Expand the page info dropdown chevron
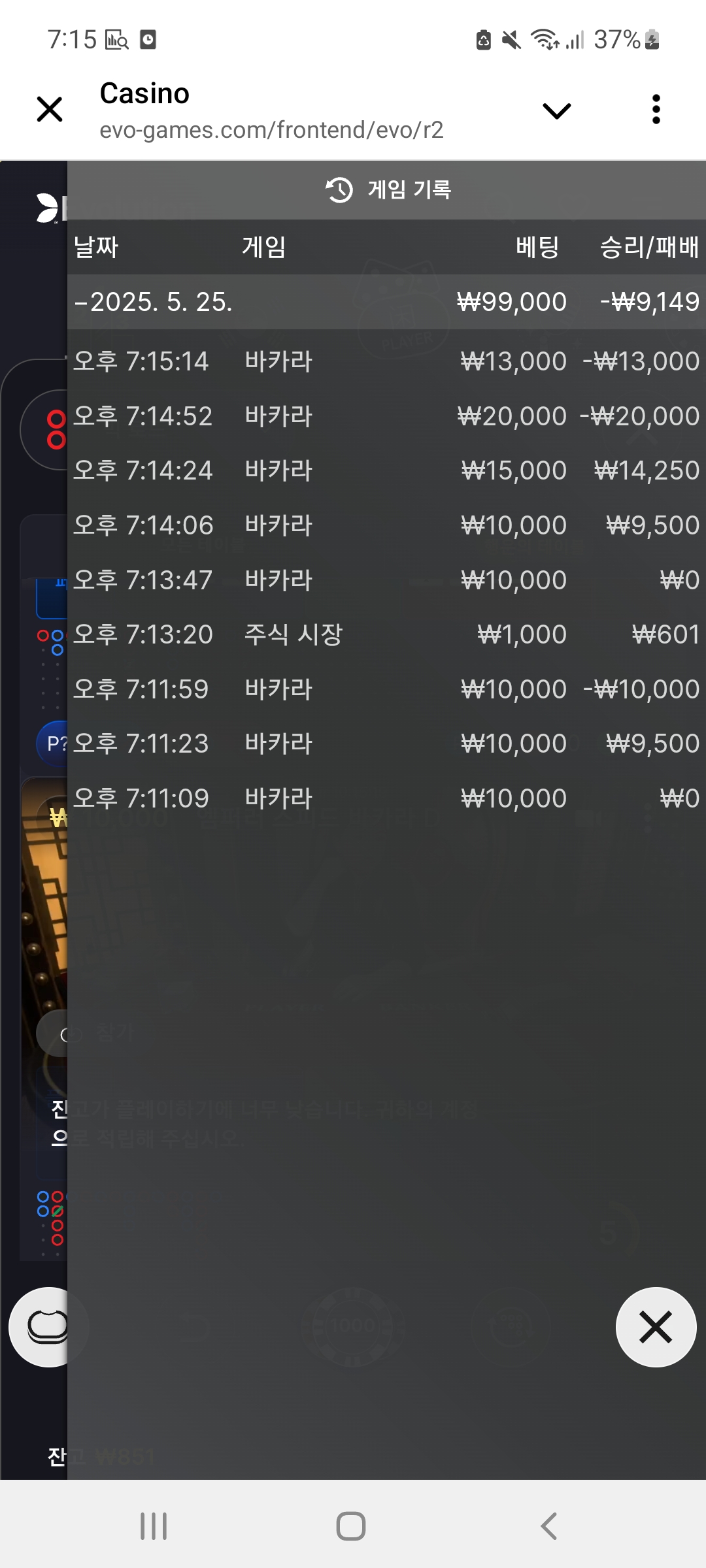This screenshot has width=706, height=1568. tap(556, 110)
